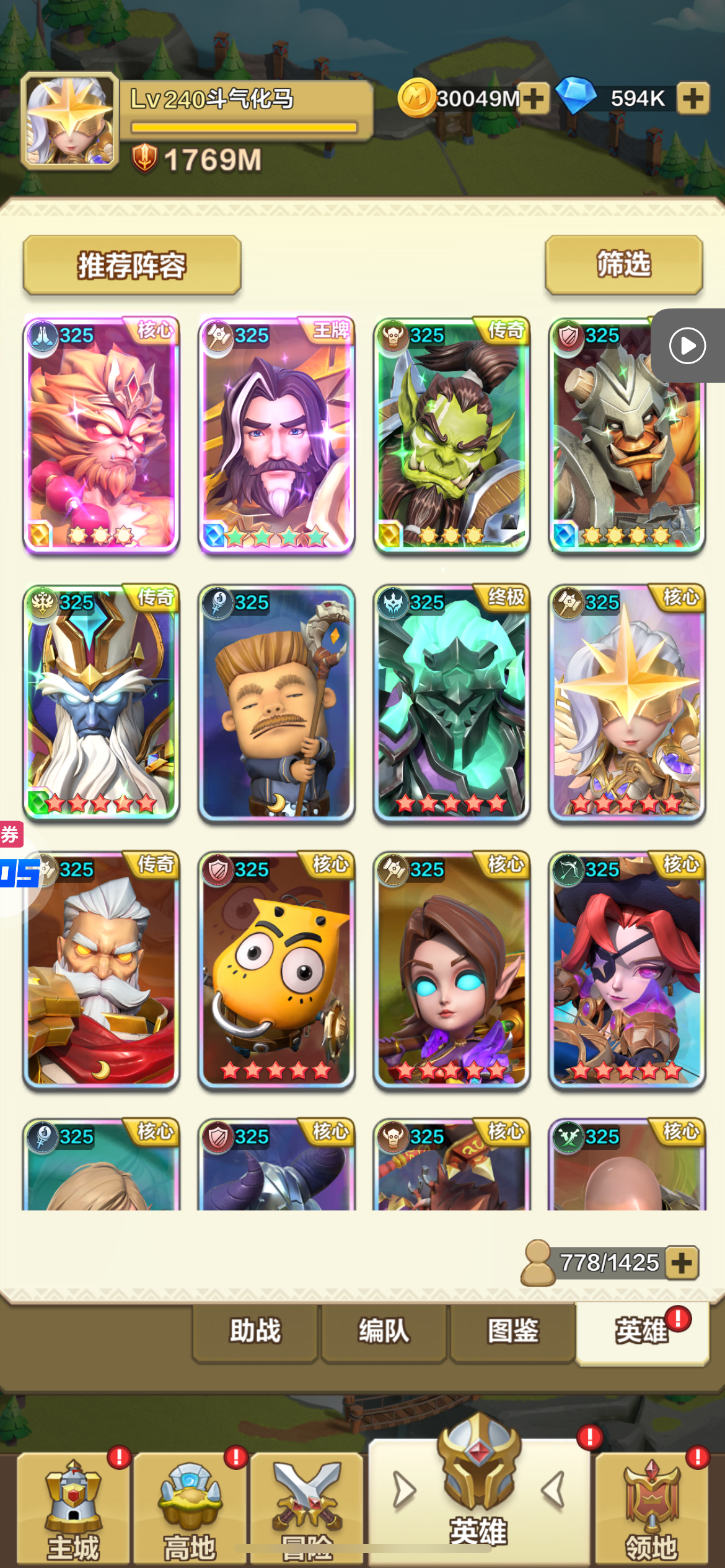
Task: View the yellow bug-eyed creature hero
Action: (x=276, y=970)
